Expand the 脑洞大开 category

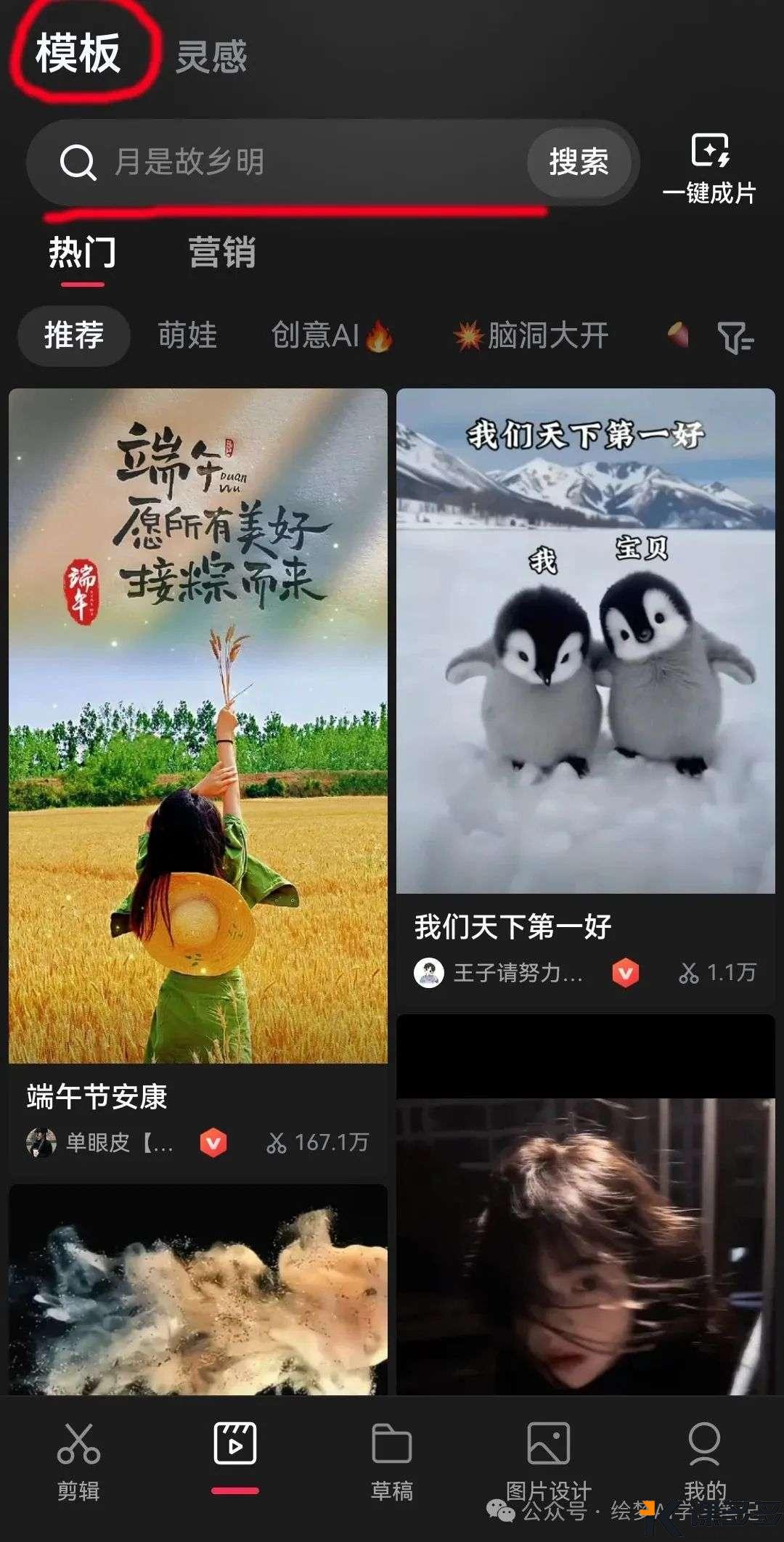click(535, 335)
